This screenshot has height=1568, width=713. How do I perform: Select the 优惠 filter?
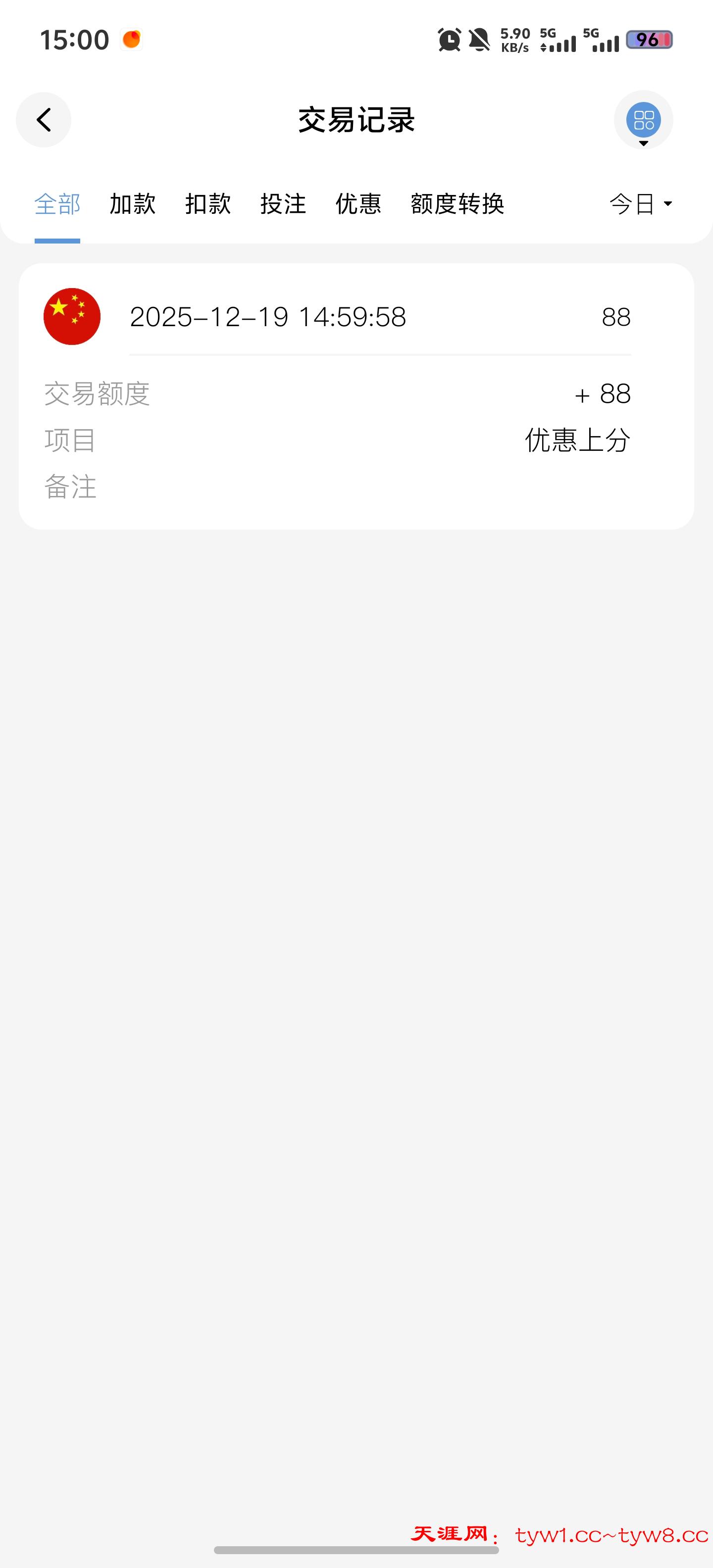tap(358, 204)
